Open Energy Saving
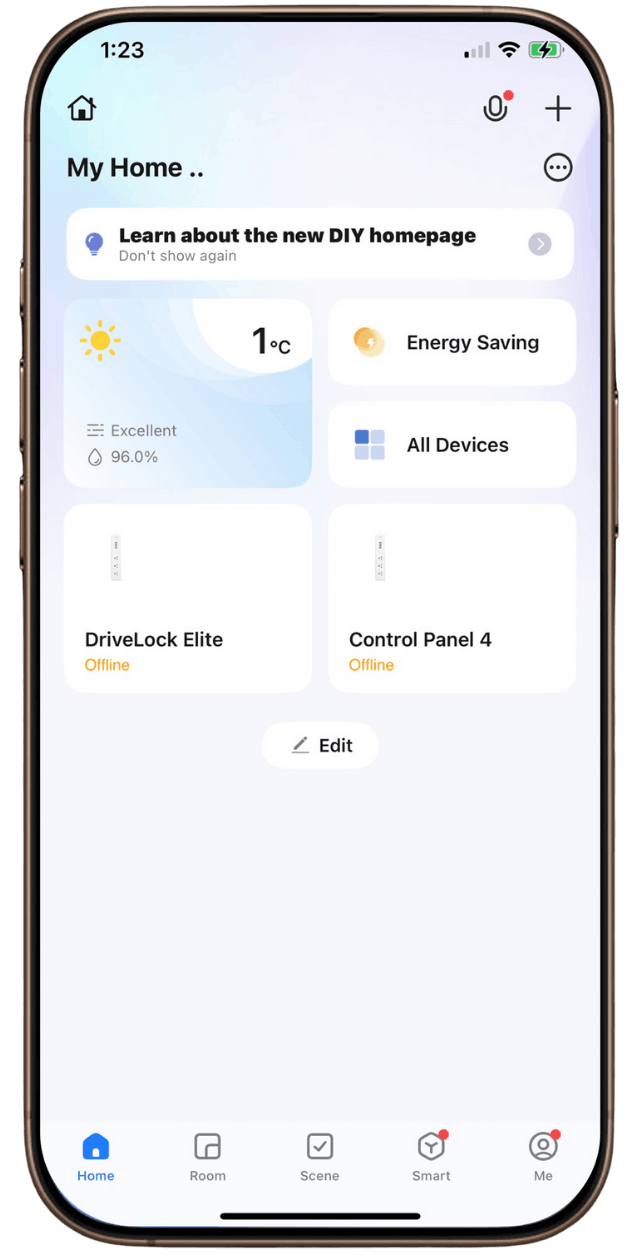633x1260 pixels. coord(452,342)
